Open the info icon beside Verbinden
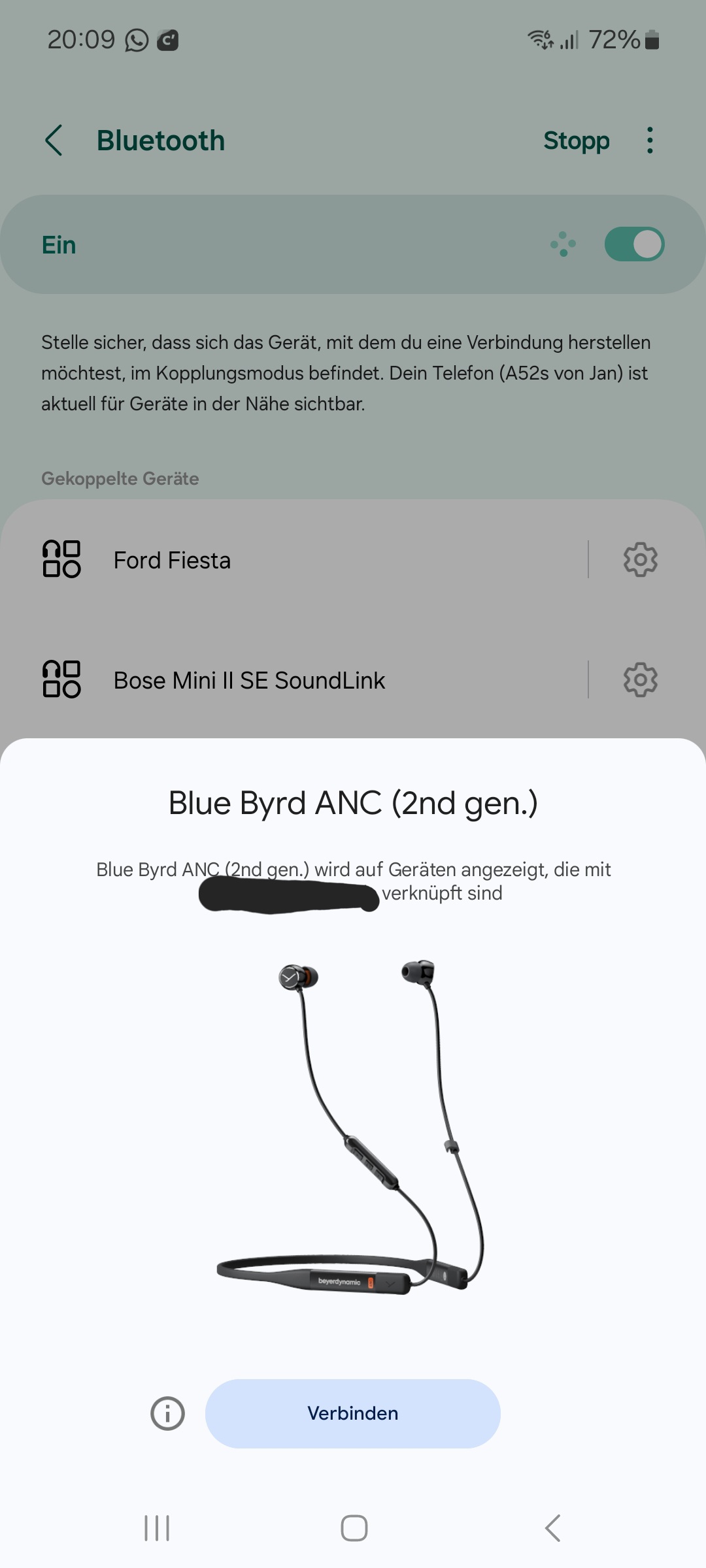This screenshot has width=706, height=1568. 167,1414
